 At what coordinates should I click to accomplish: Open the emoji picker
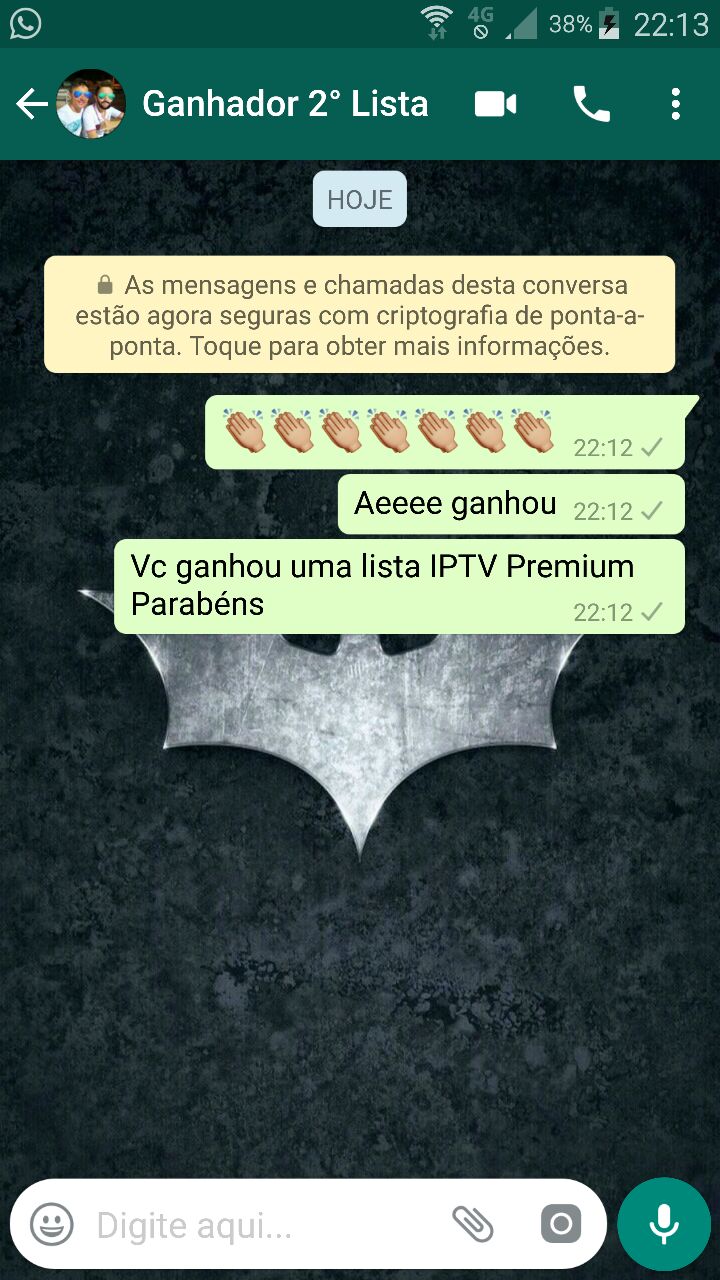[x=52, y=1224]
